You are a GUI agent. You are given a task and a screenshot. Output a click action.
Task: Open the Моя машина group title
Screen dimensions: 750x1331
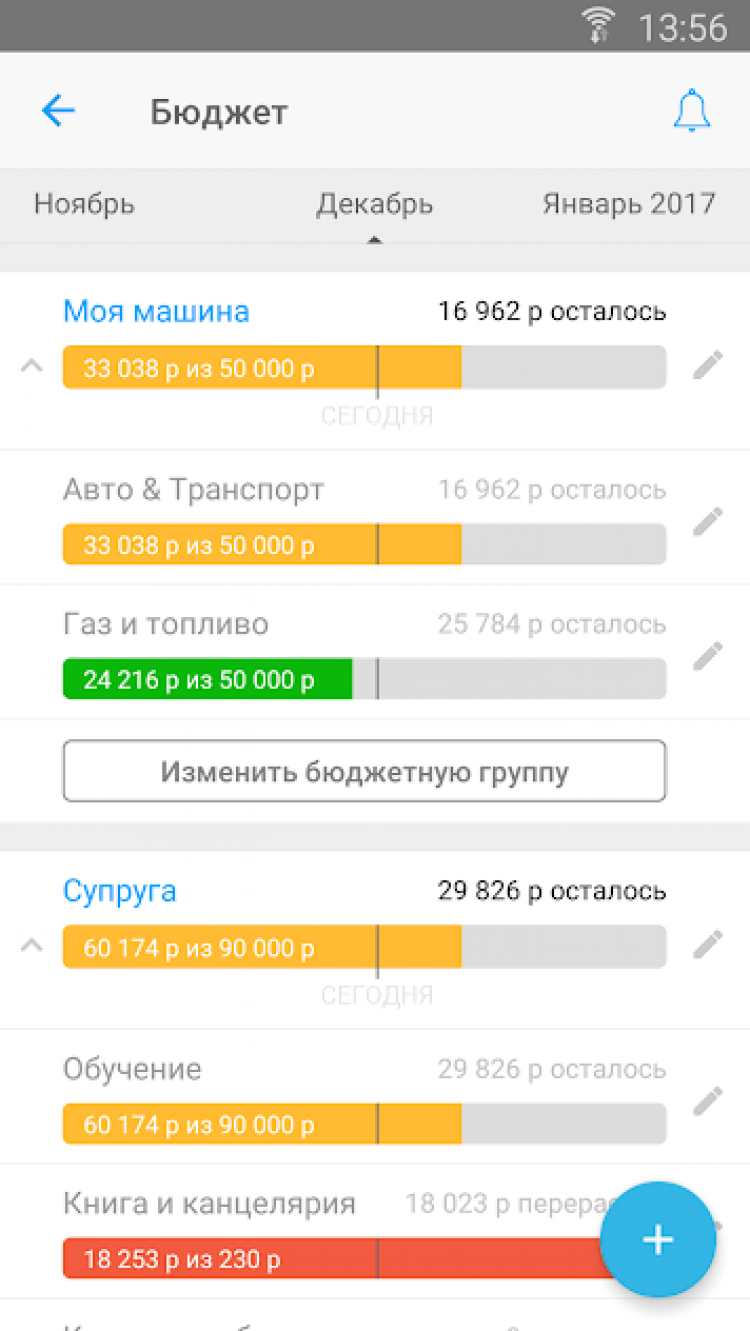(156, 311)
